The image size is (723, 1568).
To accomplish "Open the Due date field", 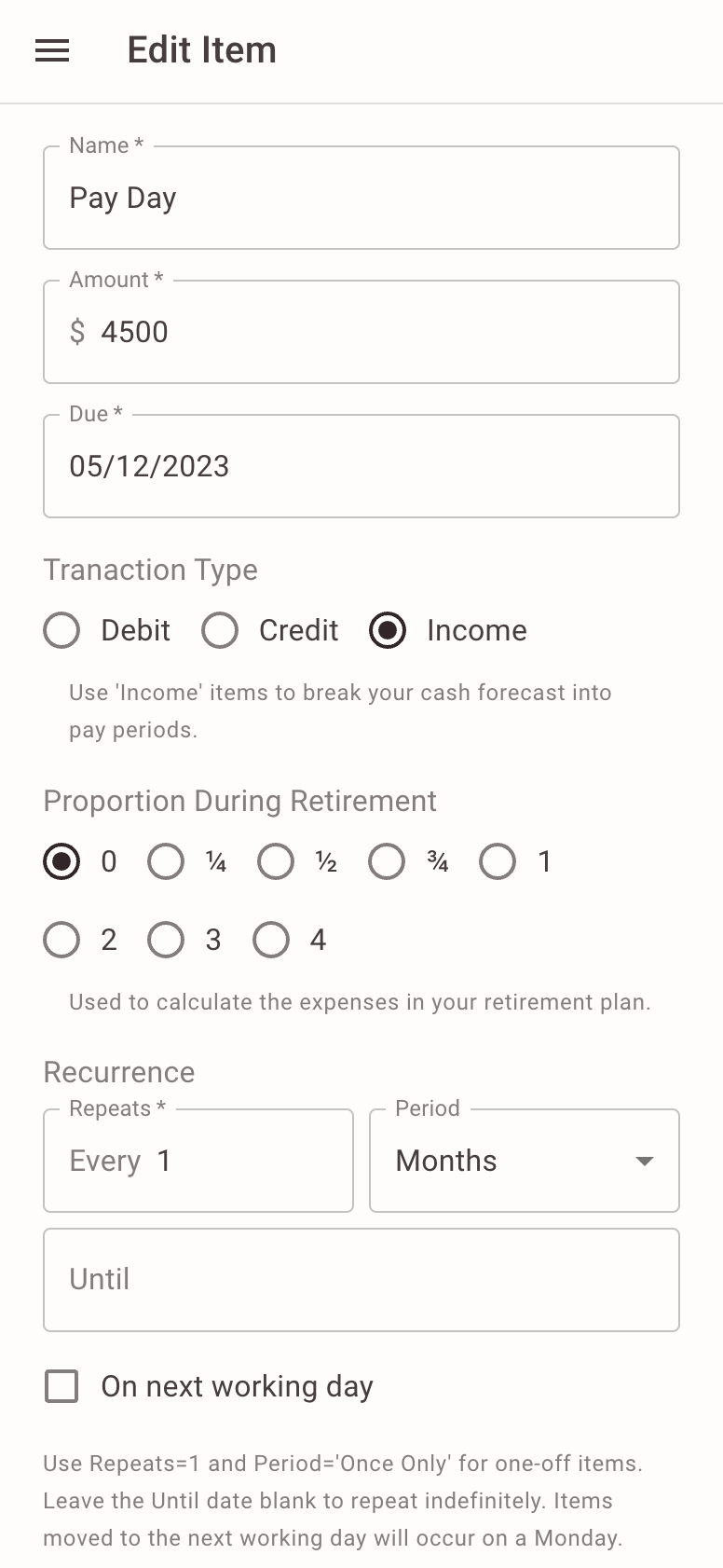I will (361, 466).
